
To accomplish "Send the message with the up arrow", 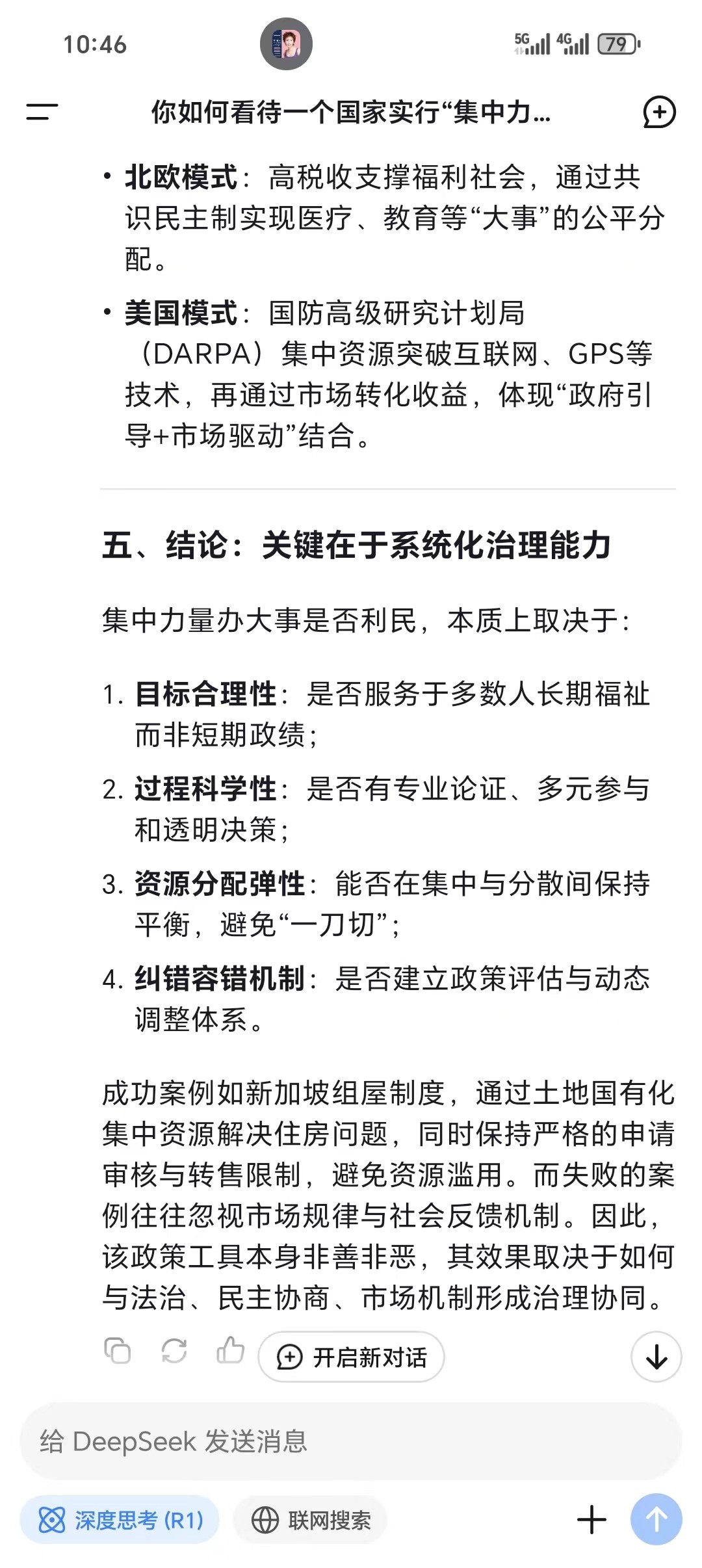I will pos(656,1519).
